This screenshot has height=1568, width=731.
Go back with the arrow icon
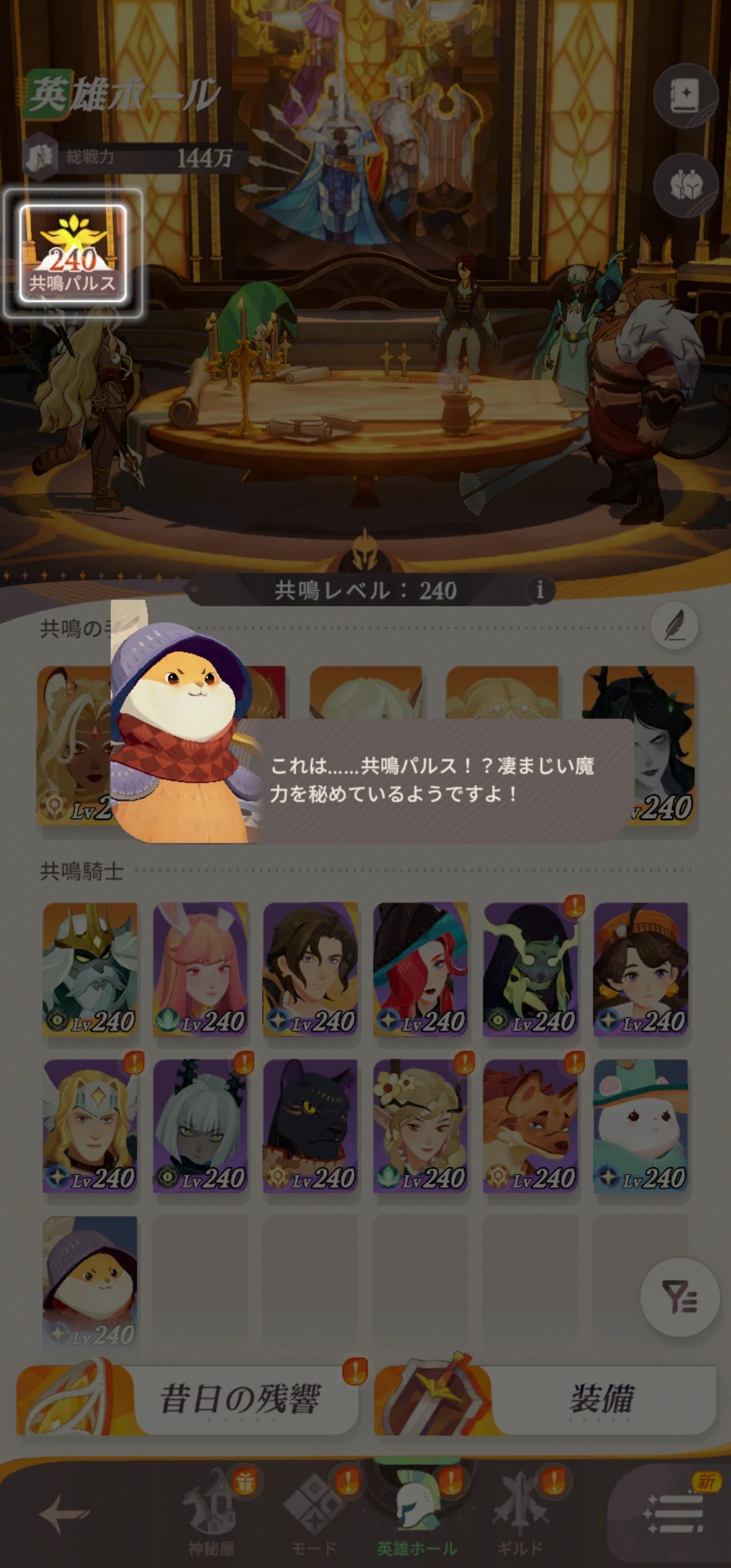tap(64, 1514)
